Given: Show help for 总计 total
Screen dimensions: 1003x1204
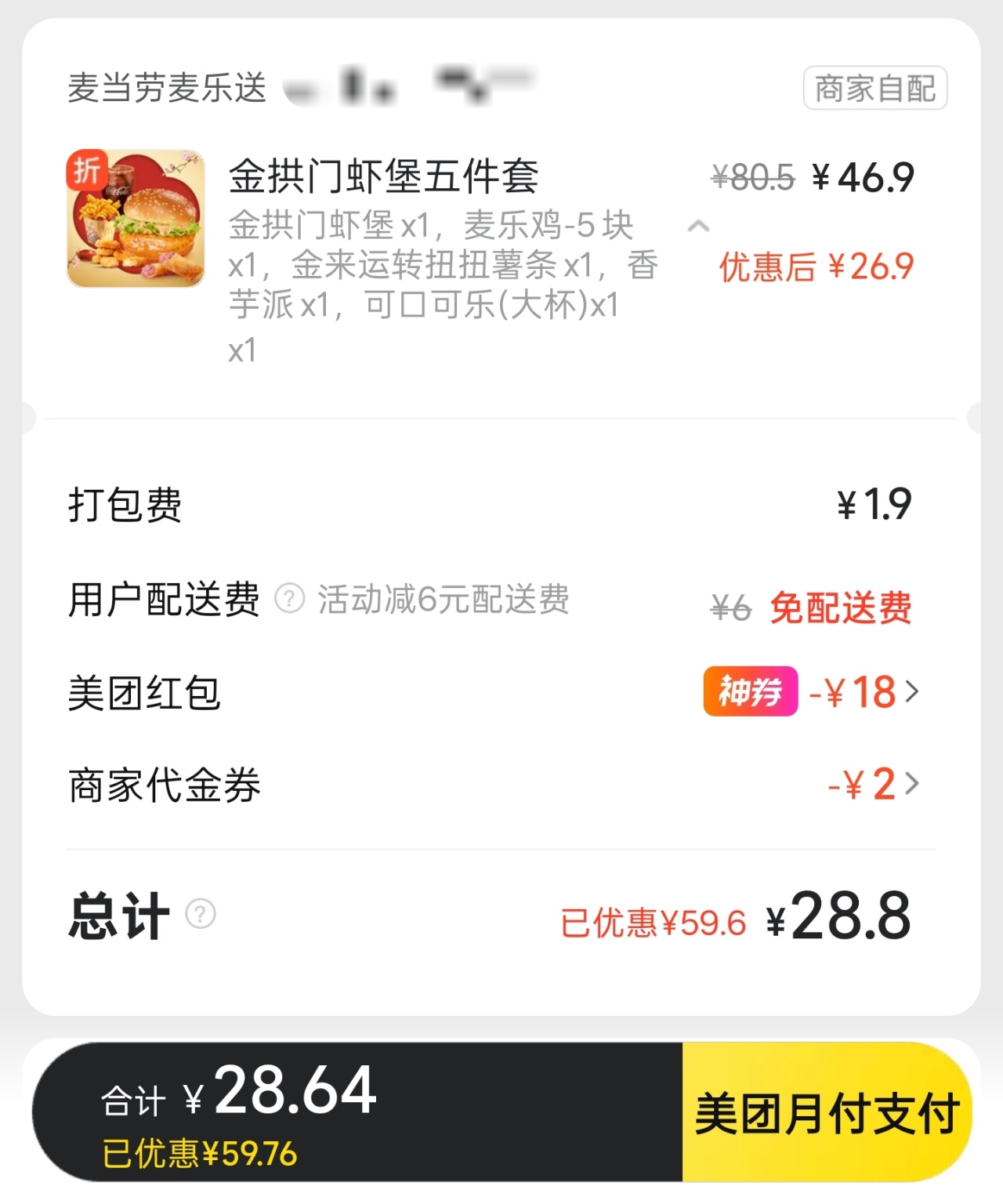Looking at the screenshot, I should 201,914.
